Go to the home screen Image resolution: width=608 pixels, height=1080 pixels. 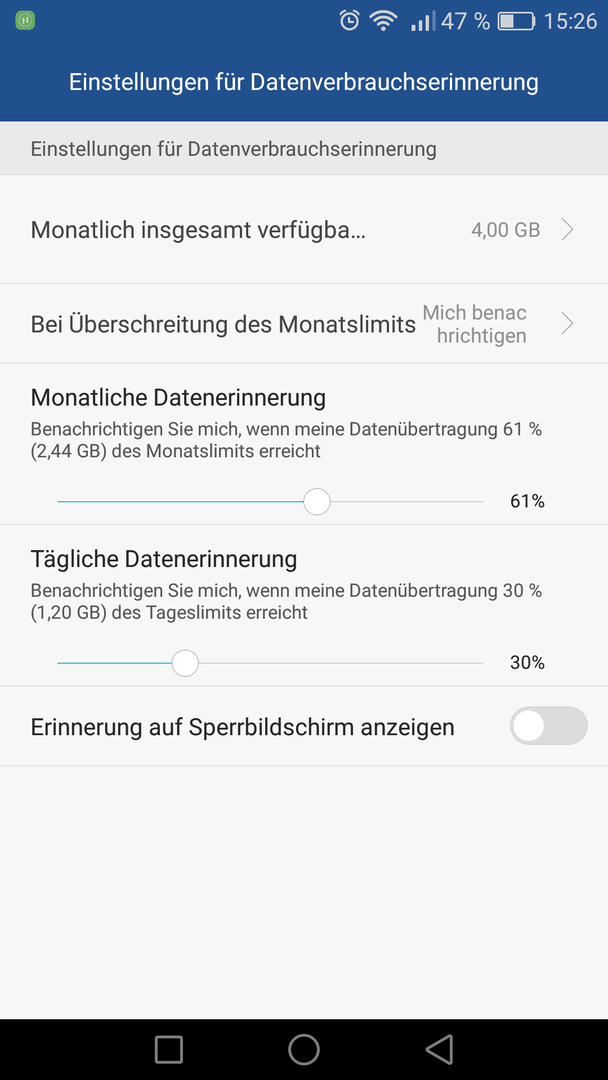[x=304, y=1049]
